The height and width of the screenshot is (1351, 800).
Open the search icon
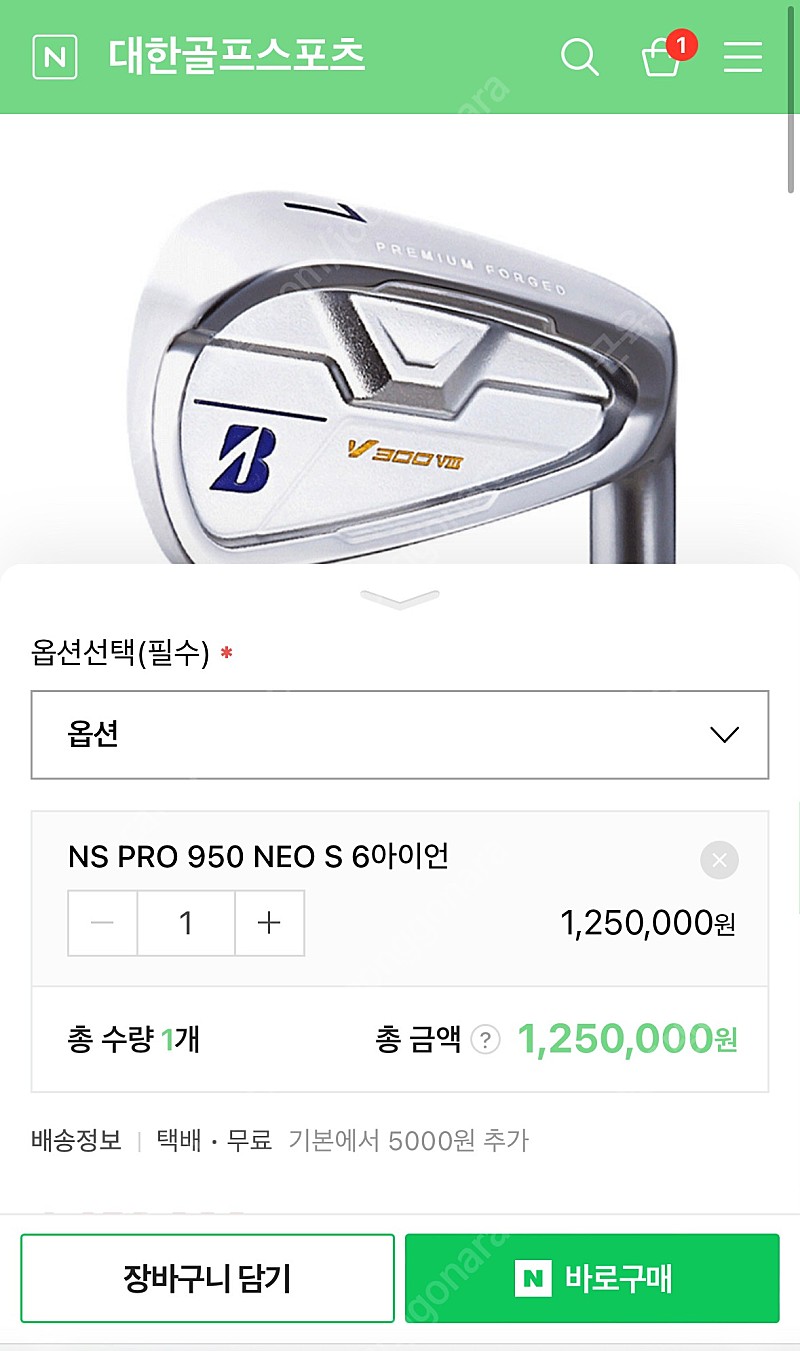580,58
